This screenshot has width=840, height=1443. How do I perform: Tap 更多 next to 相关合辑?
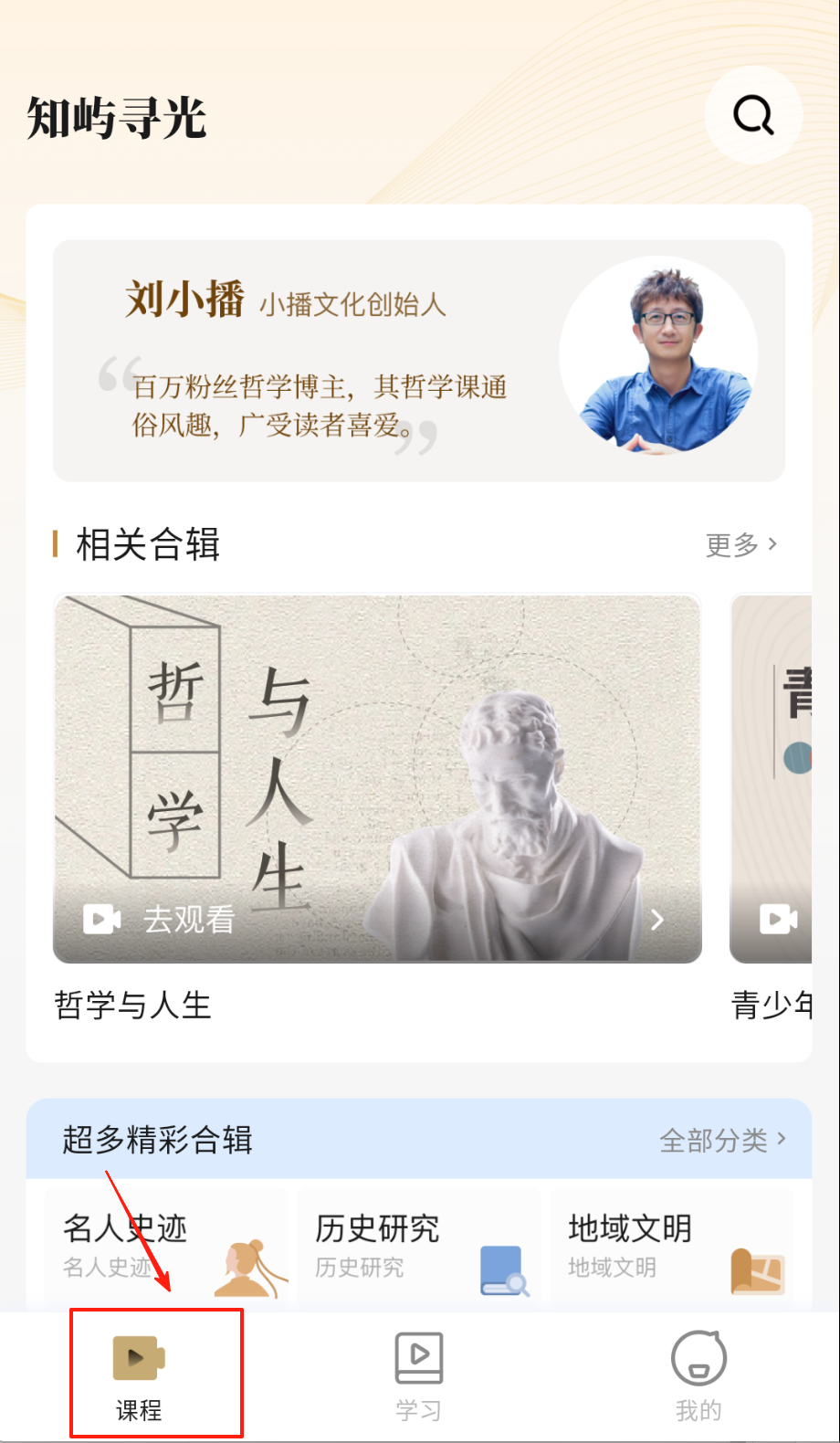coord(741,545)
